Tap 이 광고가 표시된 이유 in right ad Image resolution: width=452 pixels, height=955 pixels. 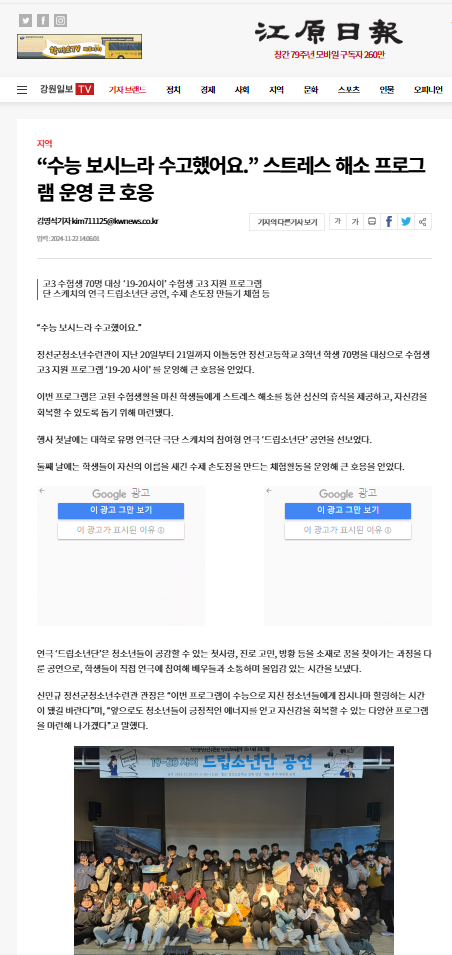pos(348,530)
